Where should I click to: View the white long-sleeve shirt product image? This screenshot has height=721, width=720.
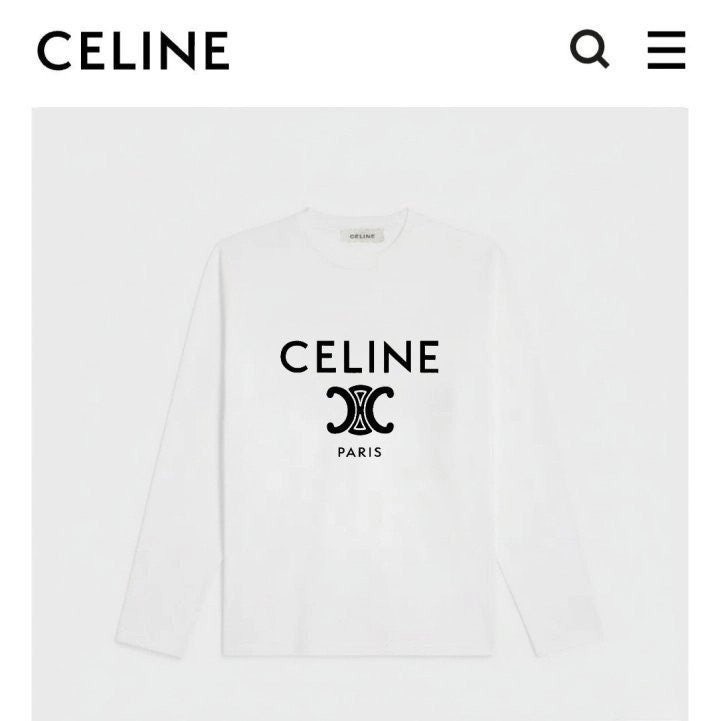pyautogui.click(x=360, y=420)
